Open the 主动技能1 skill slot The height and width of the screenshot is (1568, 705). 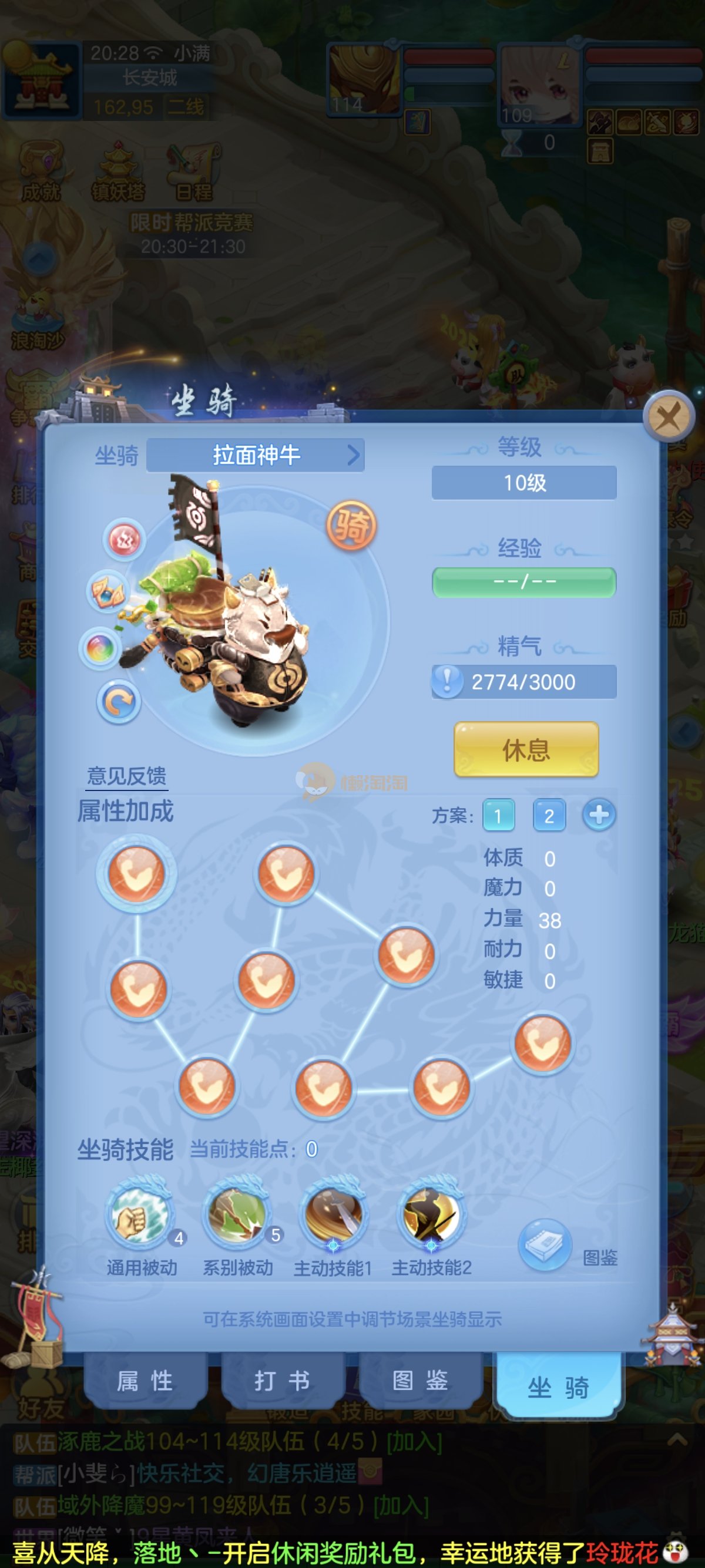333,1214
